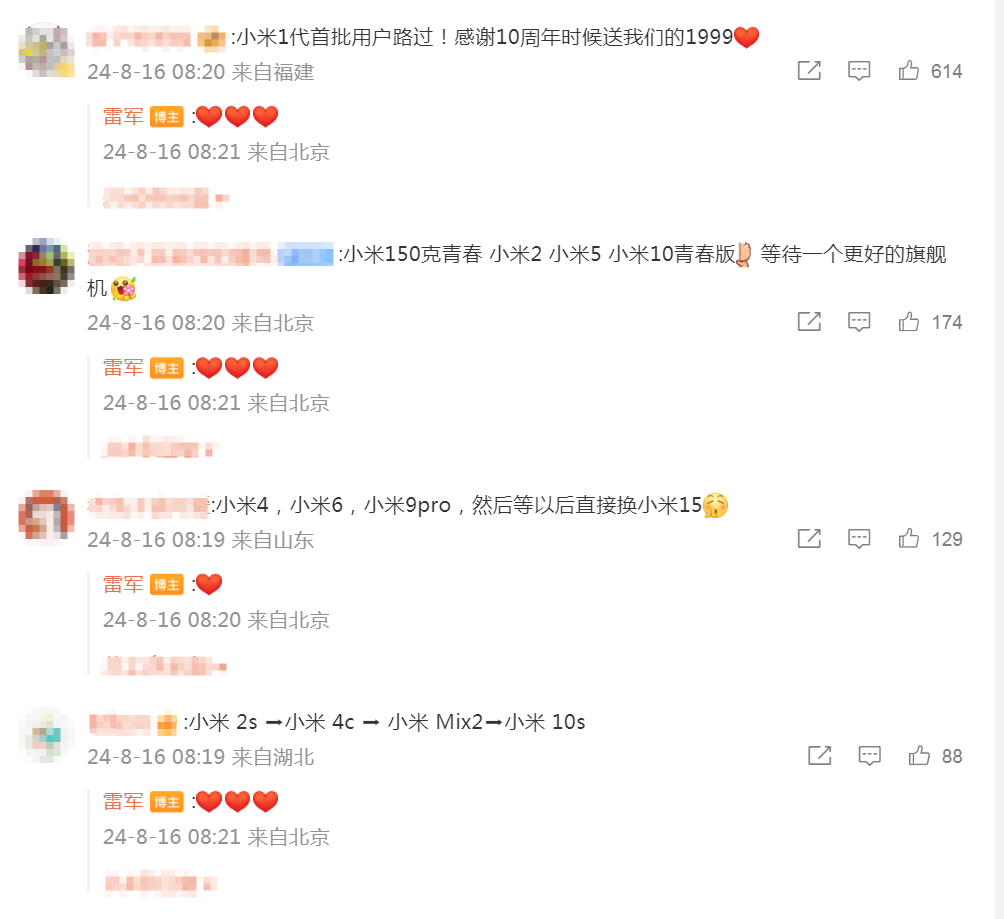
Task: Open 雷军's profile from his 福建 comment reply
Action: pos(123,117)
